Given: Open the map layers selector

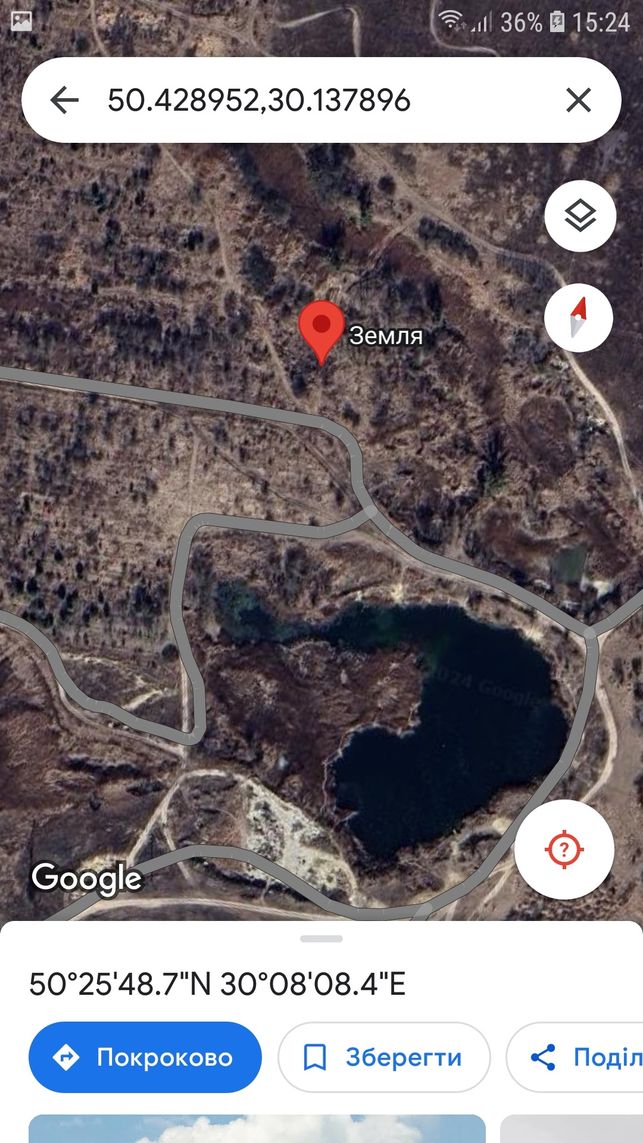Looking at the screenshot, I should 580,216.
